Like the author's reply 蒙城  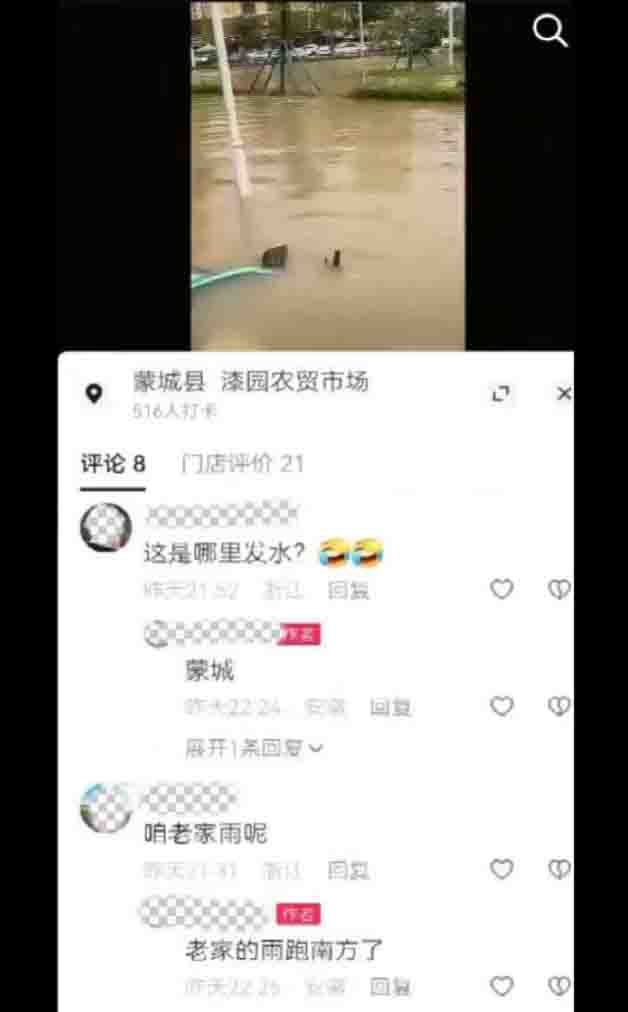coord(501,707)
